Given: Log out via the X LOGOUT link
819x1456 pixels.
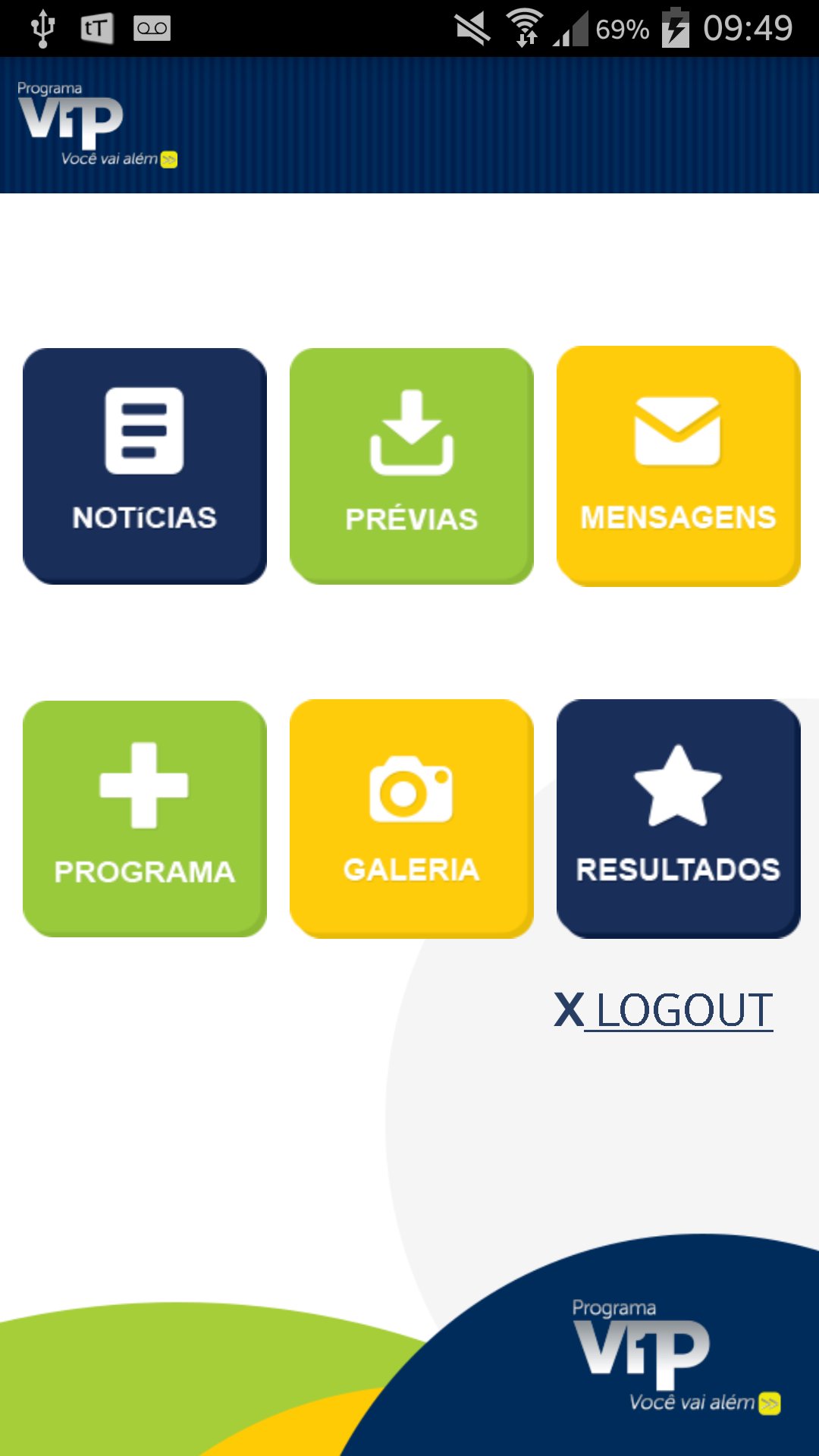Looking at the screenshot, I should (x=664, y=1011).
